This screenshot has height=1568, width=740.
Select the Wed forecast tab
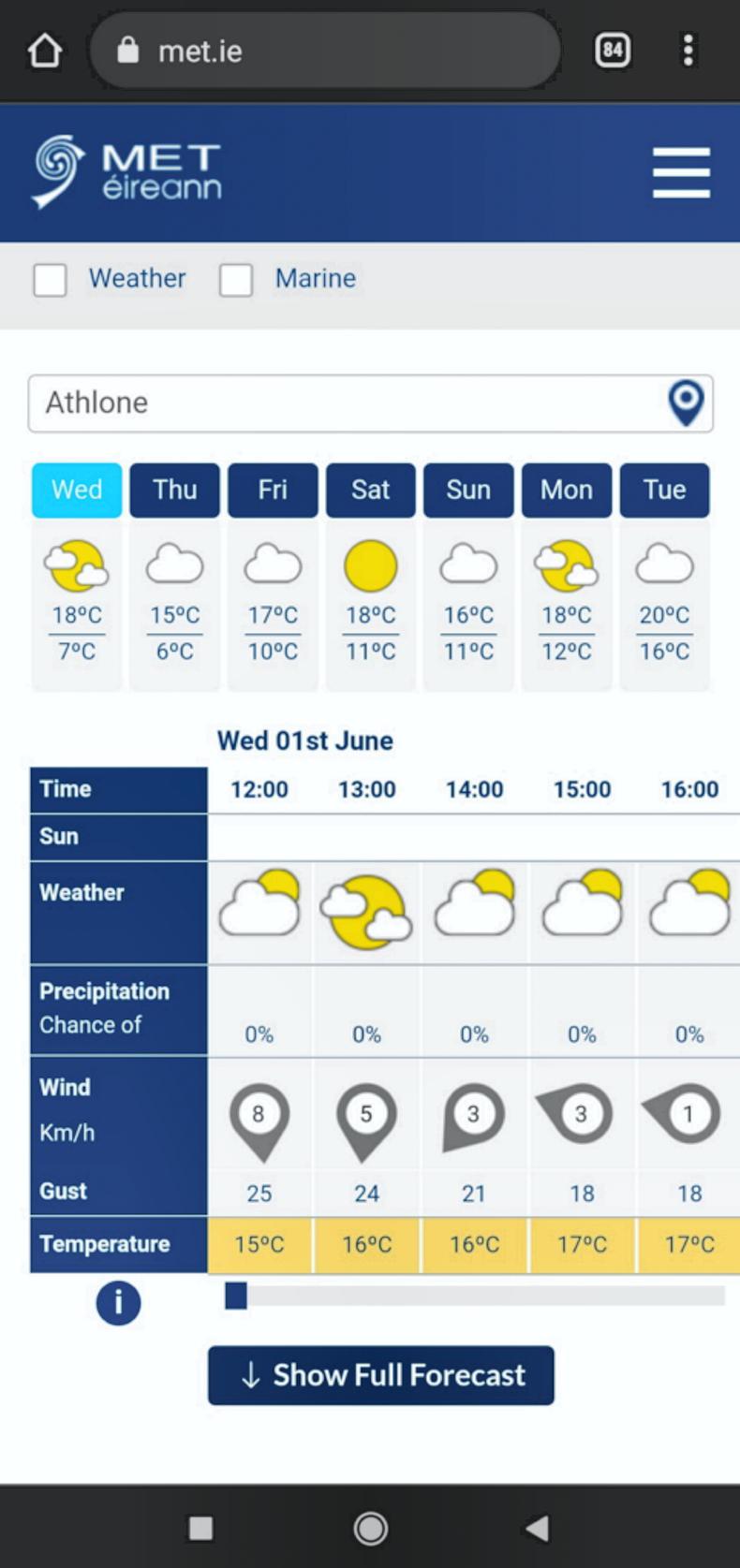point(77,490)
